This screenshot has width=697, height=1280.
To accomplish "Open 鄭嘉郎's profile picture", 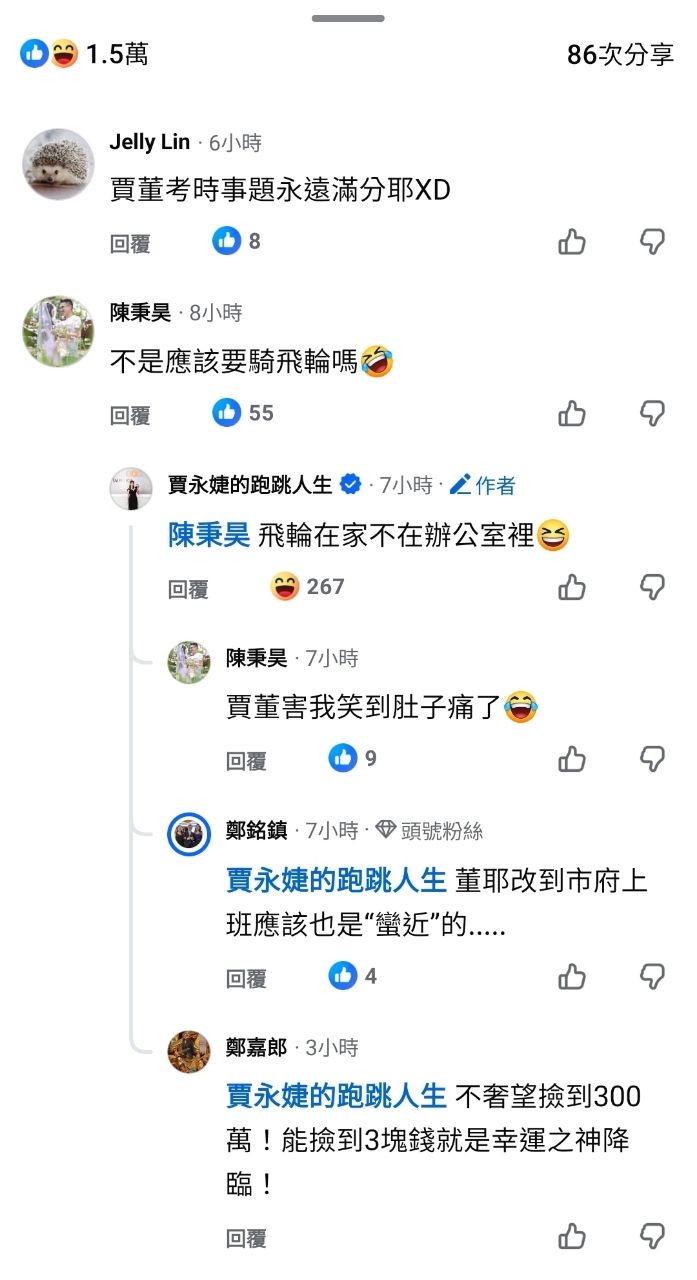I will tap(189, 1052).
